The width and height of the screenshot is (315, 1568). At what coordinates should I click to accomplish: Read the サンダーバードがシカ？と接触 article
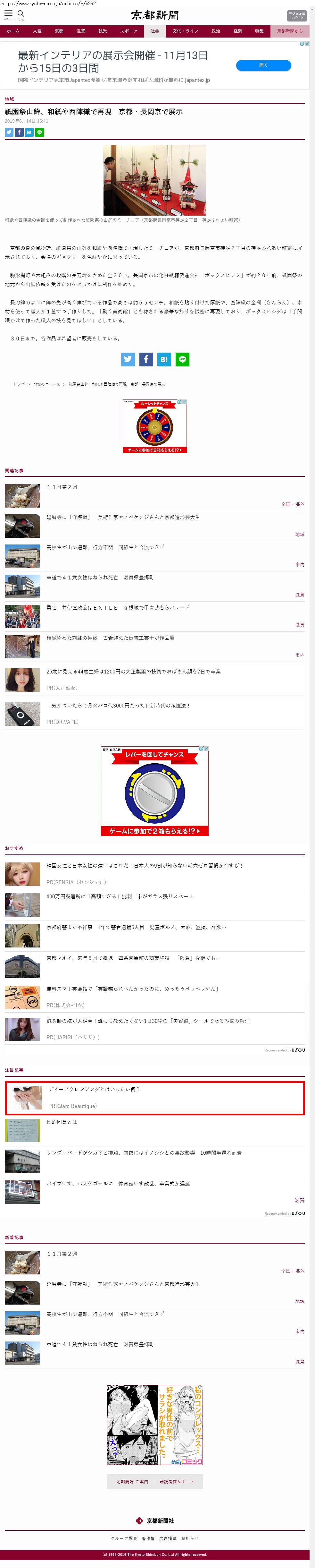144,1152
